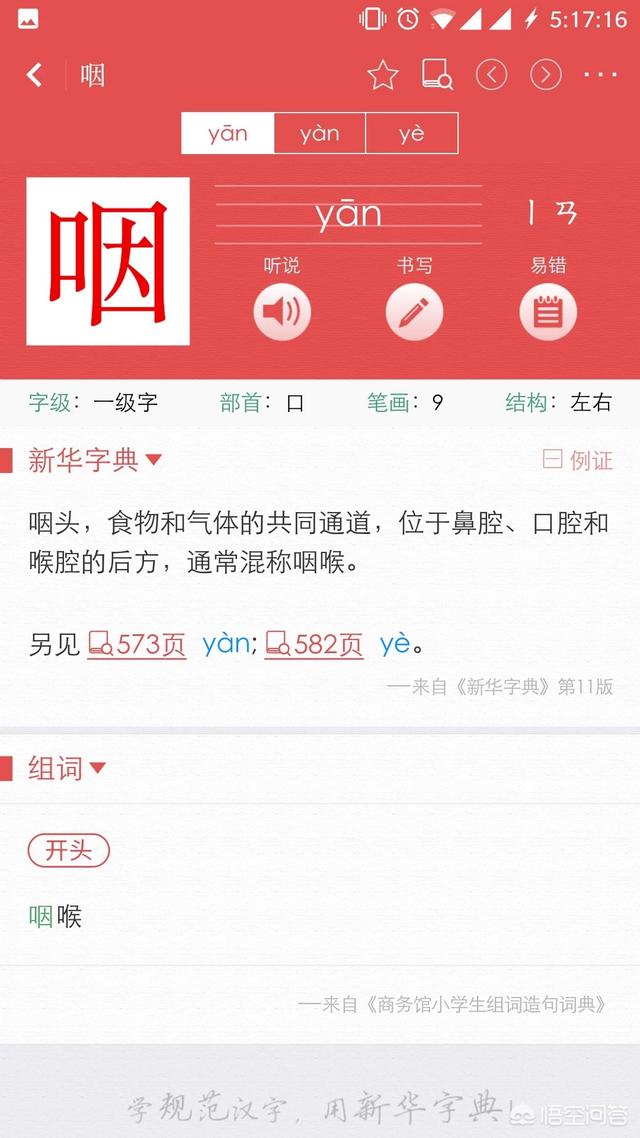This screenshot has height=1138, width=640.
Task: Collapse the 组词 section
Action: pyautogui.click(x=67, y=768)
